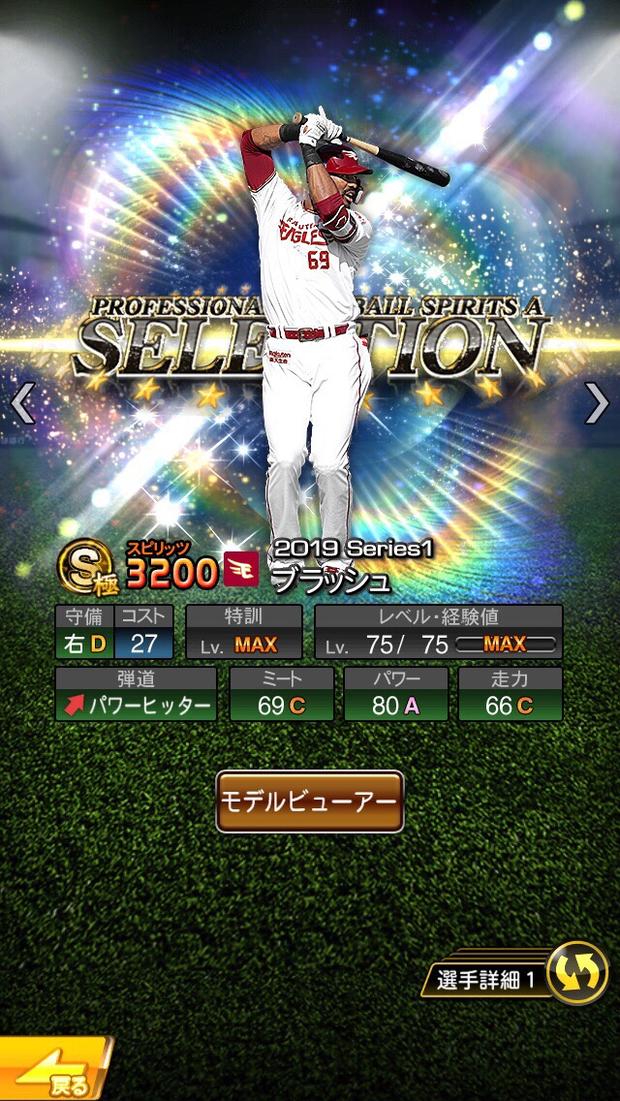Open the モデルビューアー model viewer
This screenshot has height=1101, width=620.
coord(310,801)
